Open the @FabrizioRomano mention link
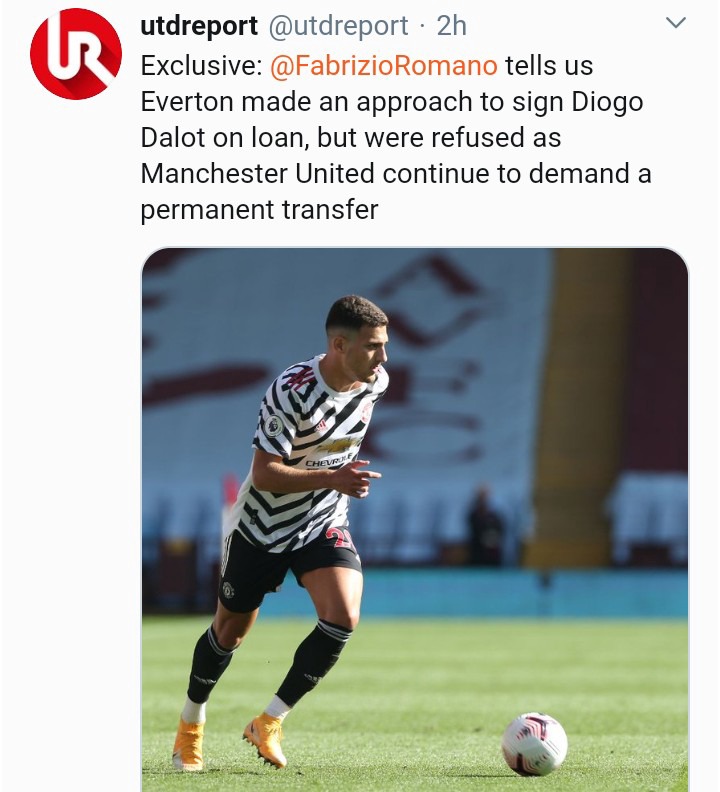Screen dimensions: 720x792 tap(384, 66)
